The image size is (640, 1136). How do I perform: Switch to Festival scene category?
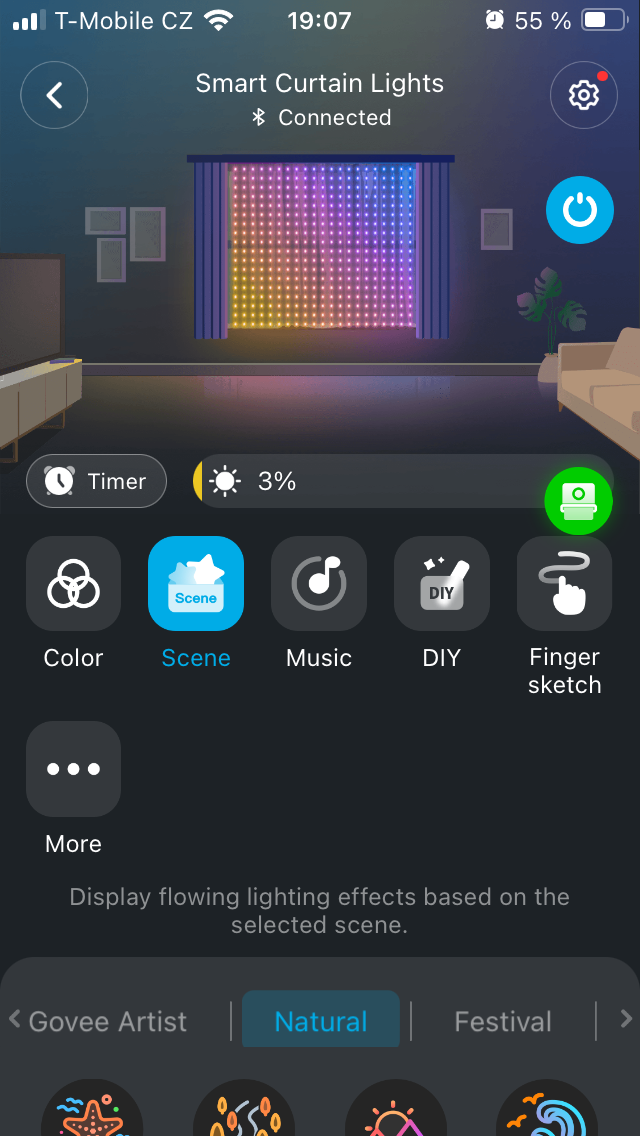coord(503,1021)
